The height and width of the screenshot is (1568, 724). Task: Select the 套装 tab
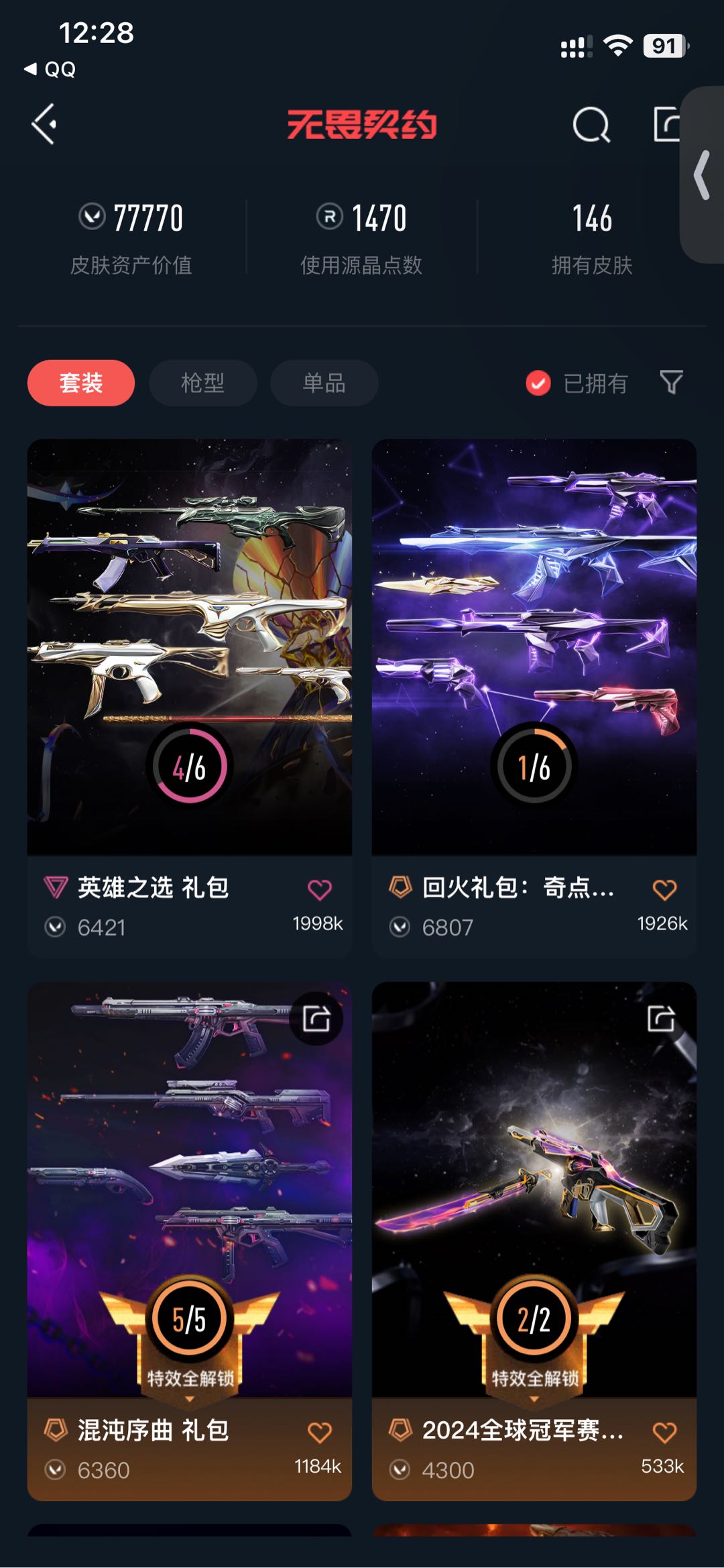point(81,383)
